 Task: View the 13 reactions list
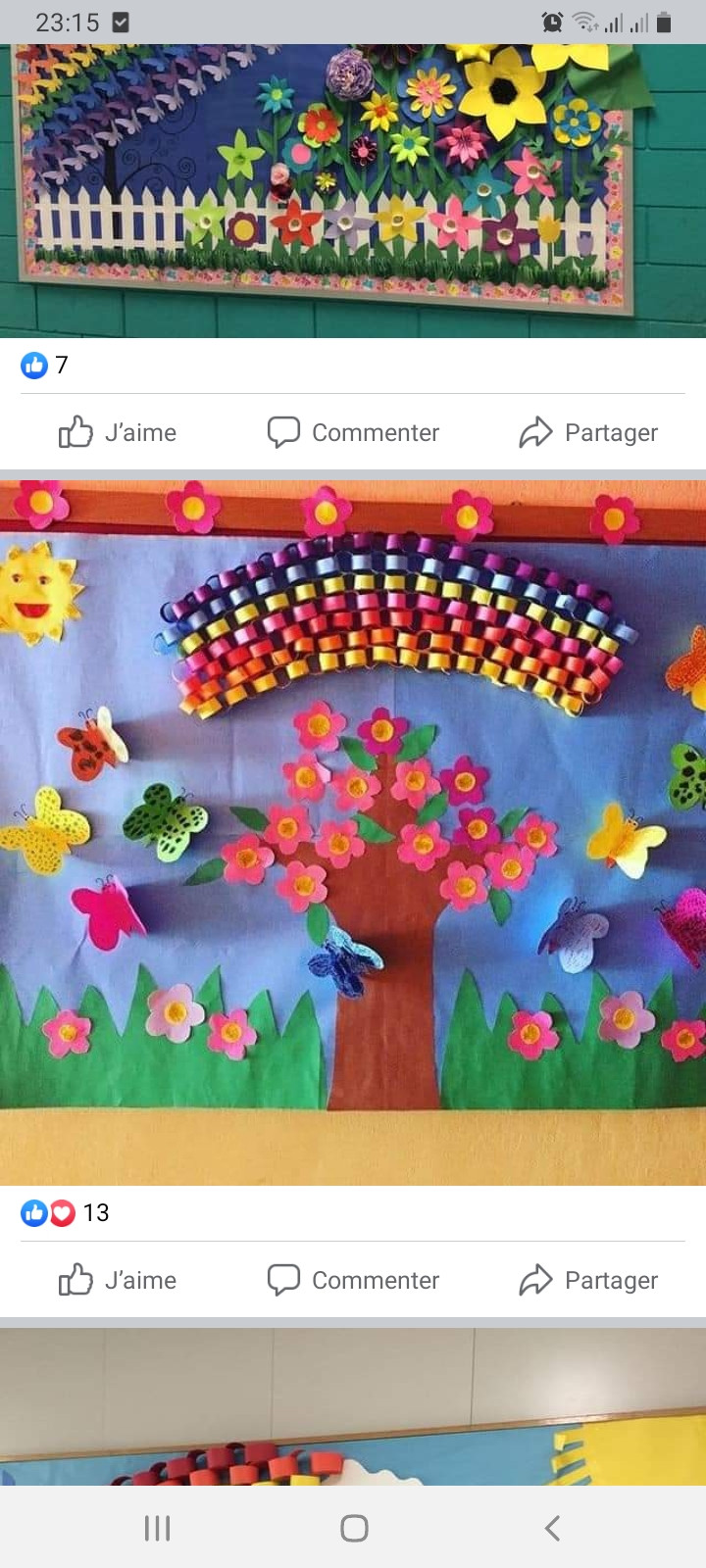tap(65, 1213)
